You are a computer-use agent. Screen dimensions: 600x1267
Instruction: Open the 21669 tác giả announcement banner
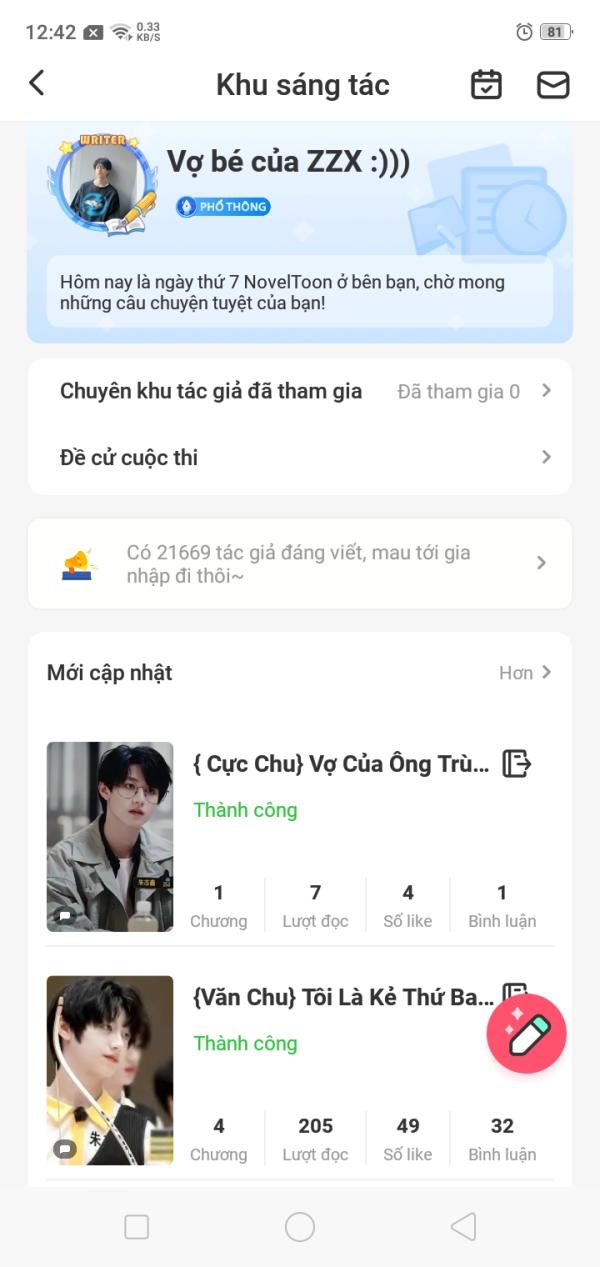click(300, 564)
